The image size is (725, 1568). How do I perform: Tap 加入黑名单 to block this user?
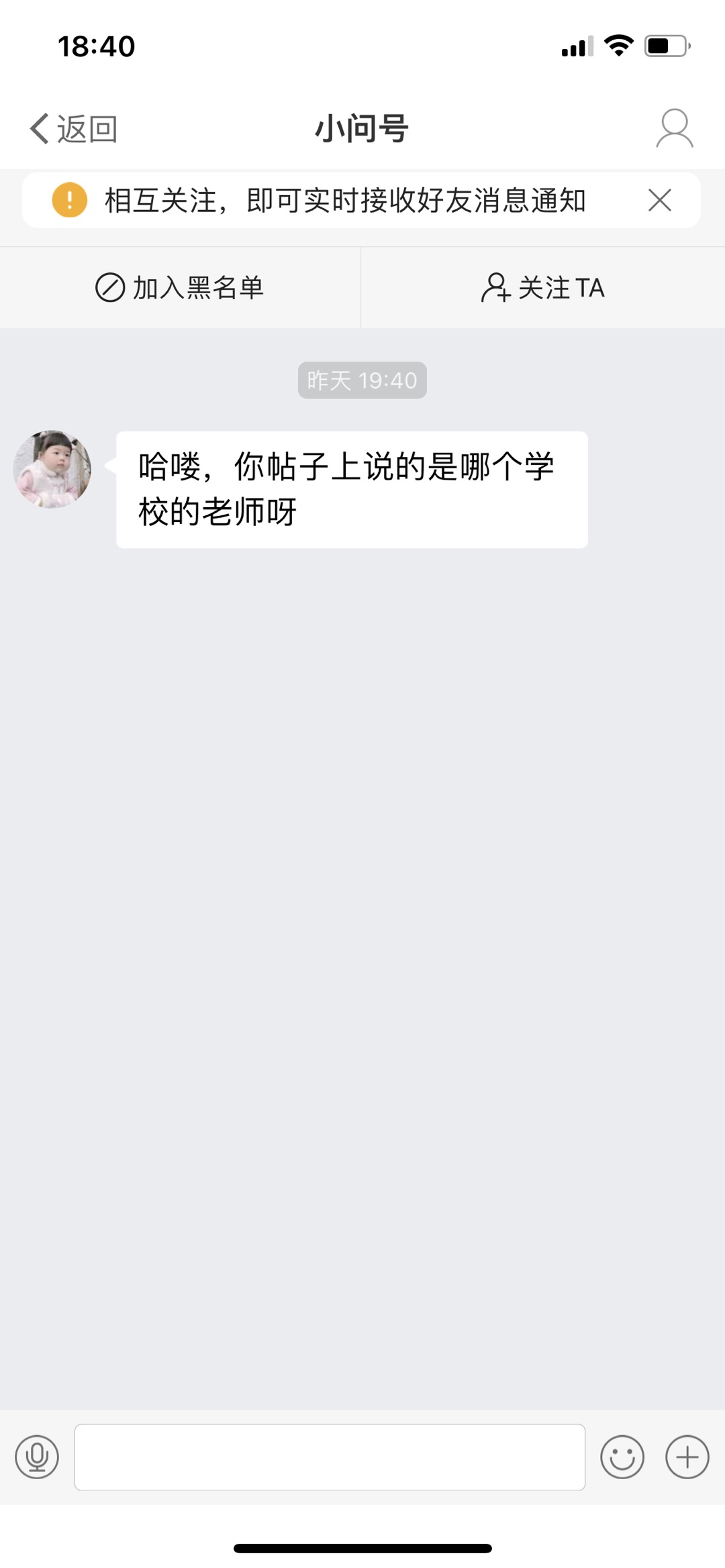[180, 288]
